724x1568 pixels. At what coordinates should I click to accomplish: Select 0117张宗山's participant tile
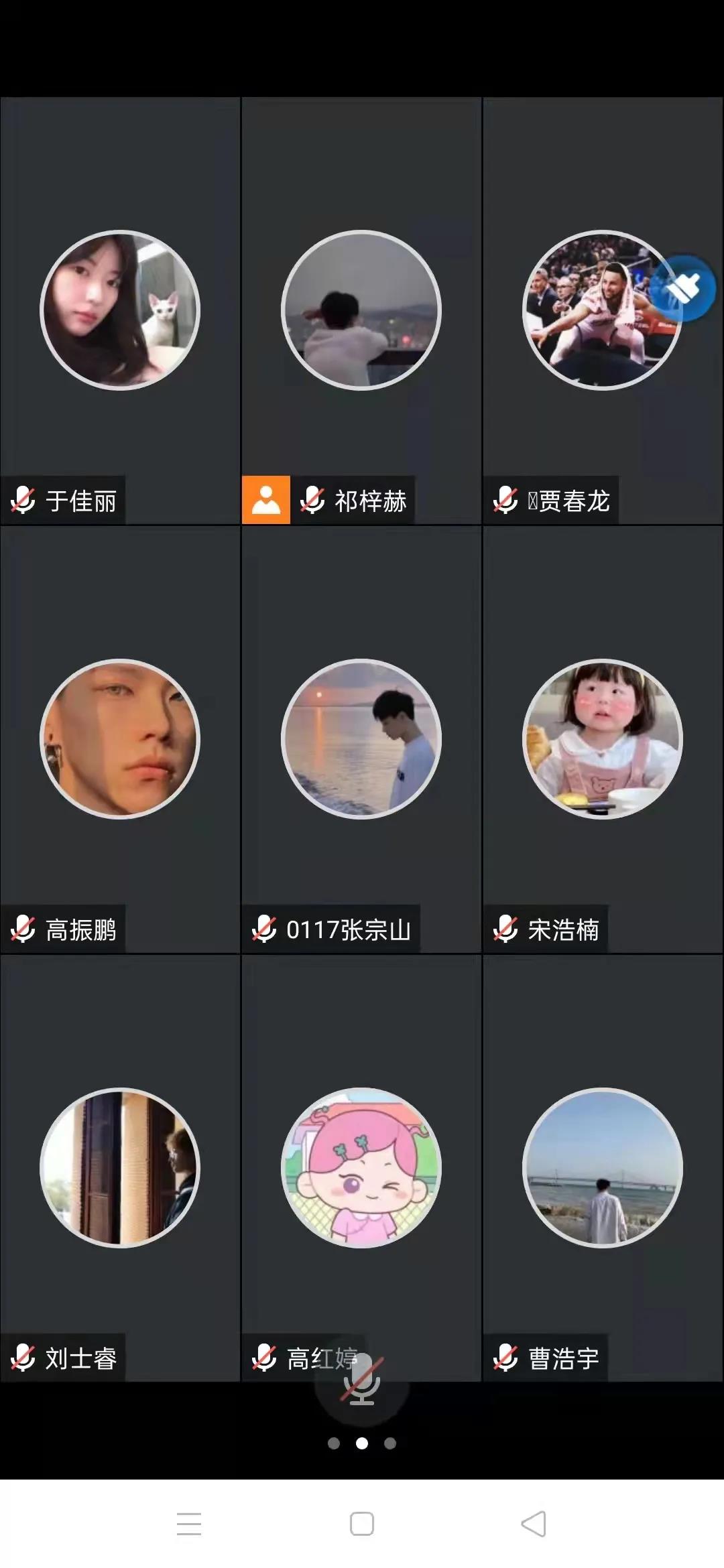(x=361, y=738)
